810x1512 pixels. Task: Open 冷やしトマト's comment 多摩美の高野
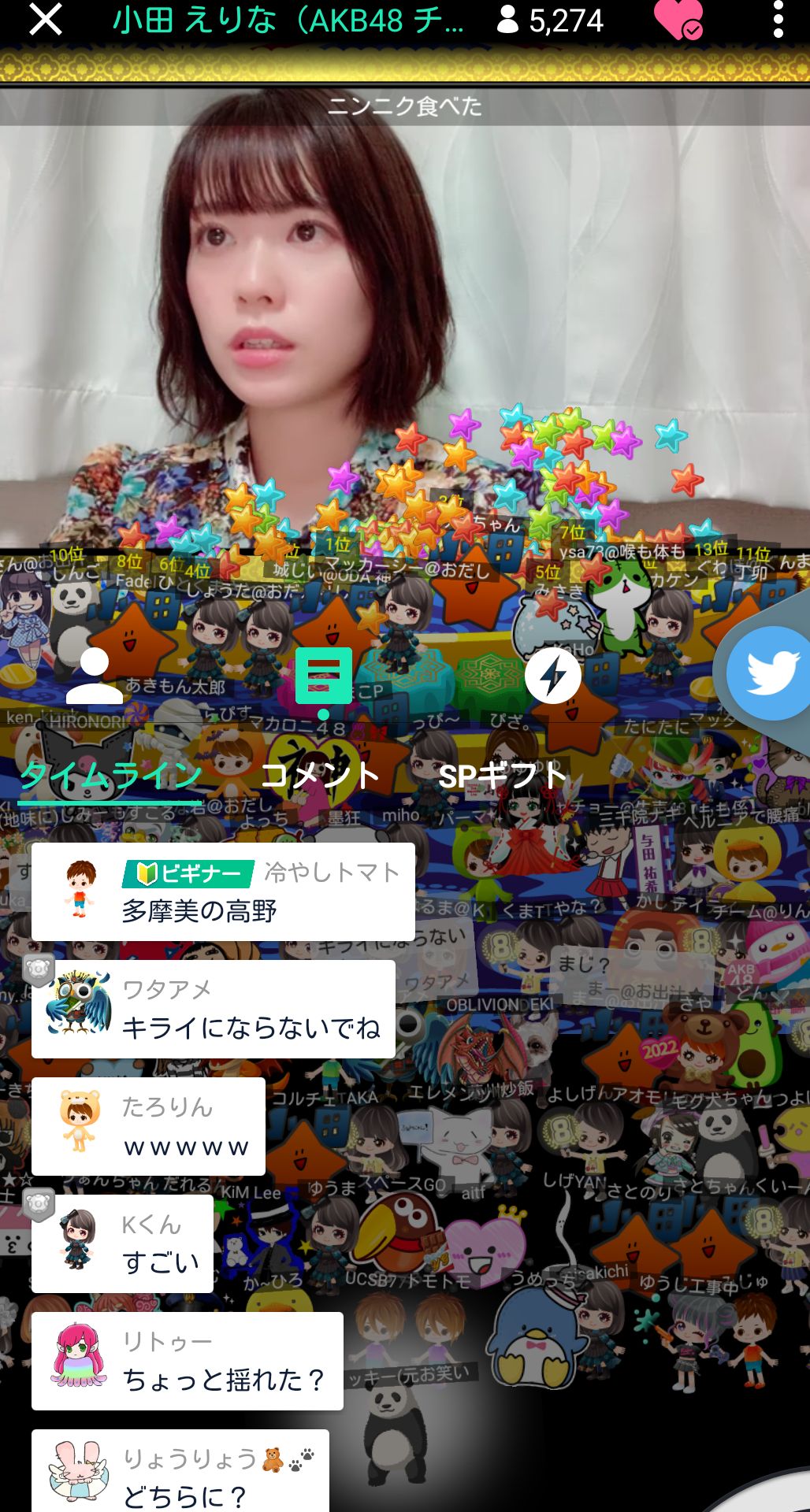(x=223, y=891)
